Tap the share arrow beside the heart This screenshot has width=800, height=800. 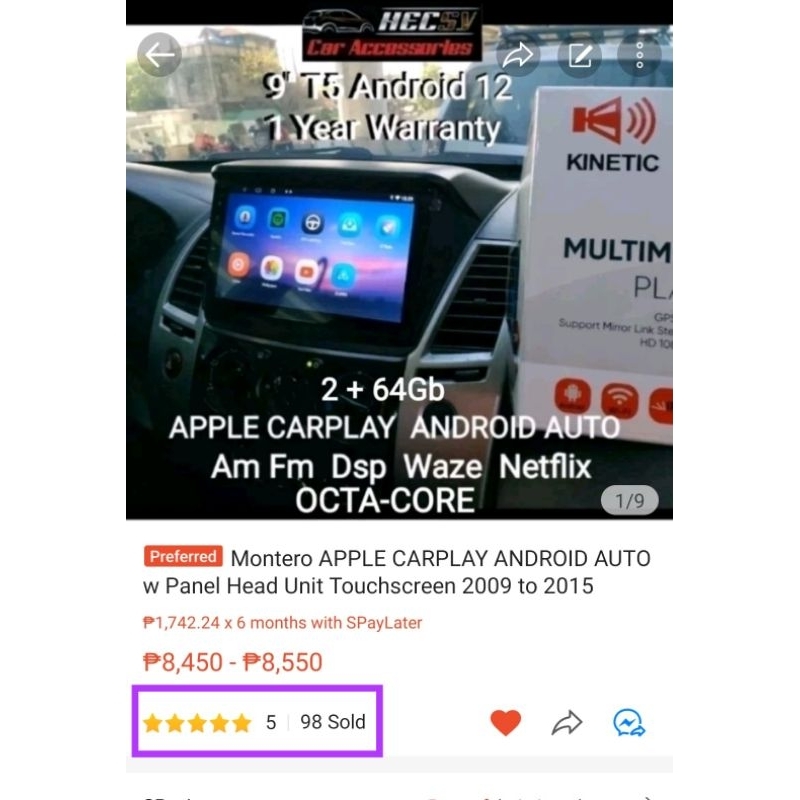pos(567,722)
